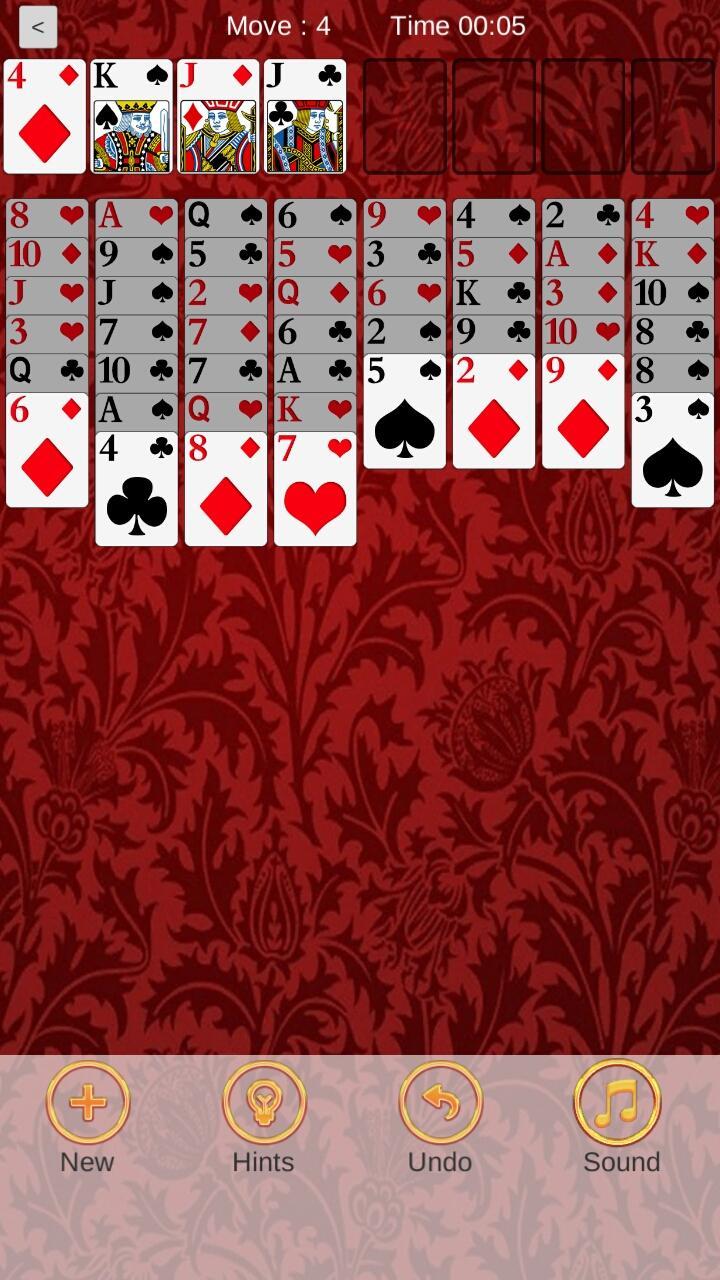Tap the 8 of diamonds card
The image size is (720, 1280).
coord(226,489)
